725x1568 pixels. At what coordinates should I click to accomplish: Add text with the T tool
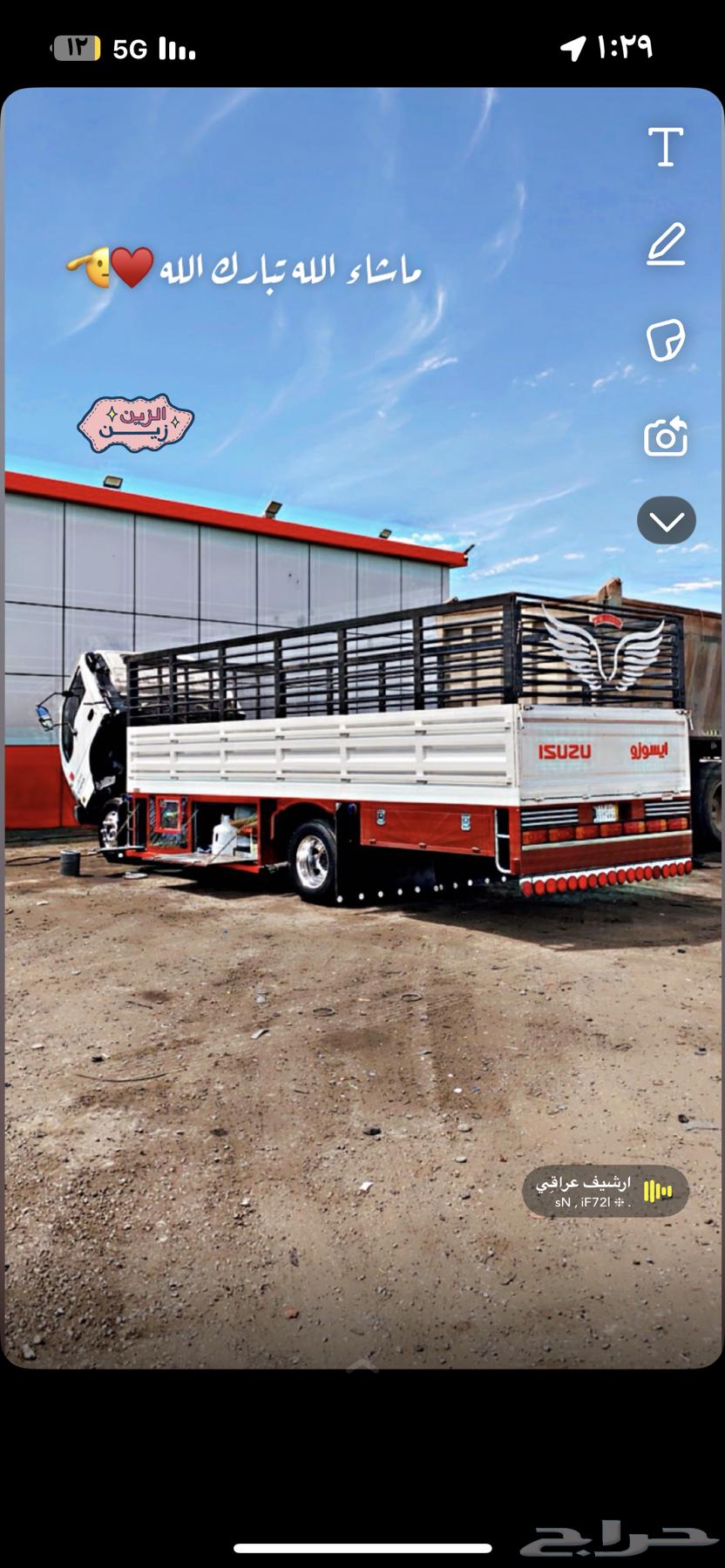coord(666,146)
